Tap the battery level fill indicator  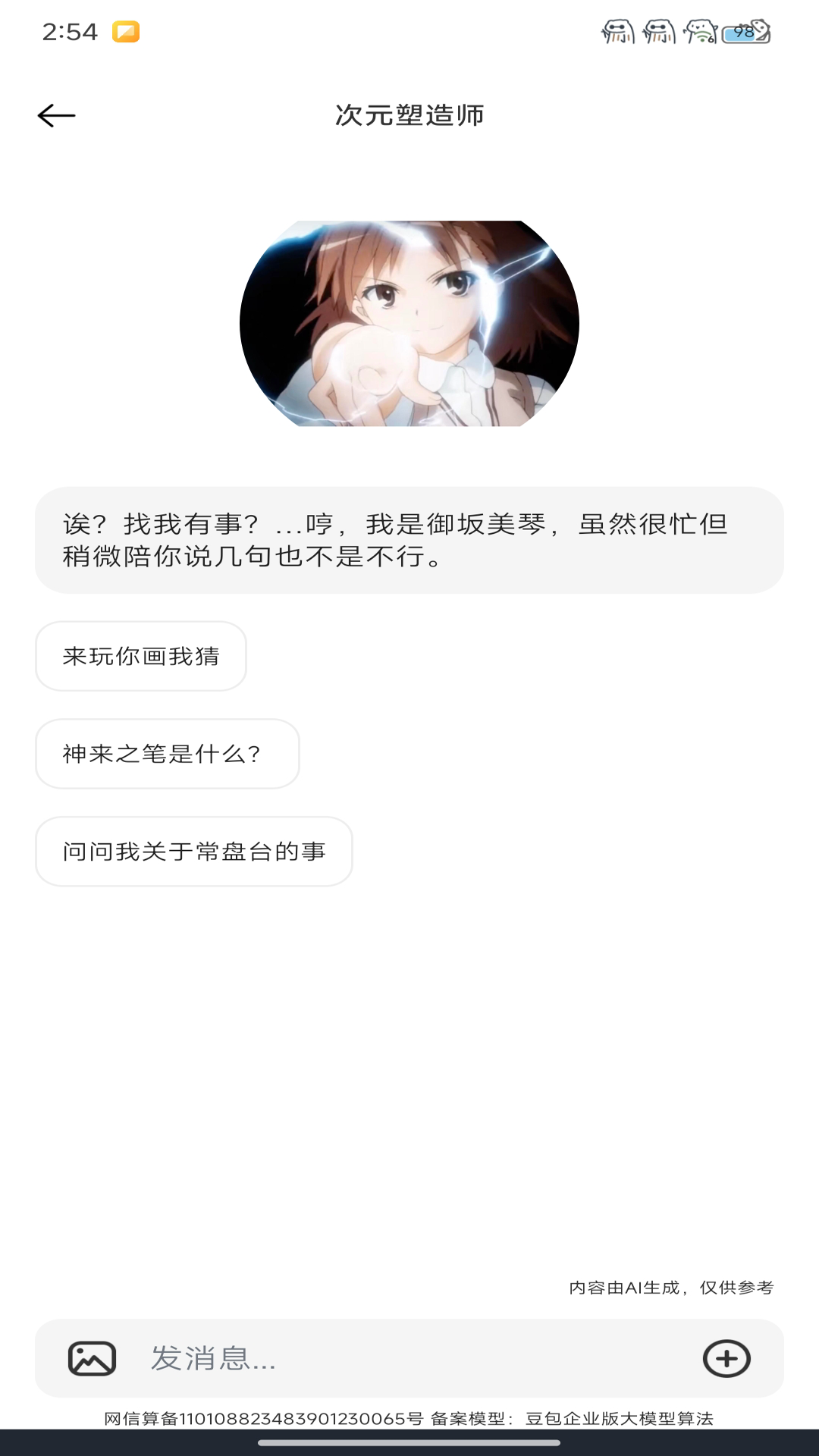tap(739, 32)
